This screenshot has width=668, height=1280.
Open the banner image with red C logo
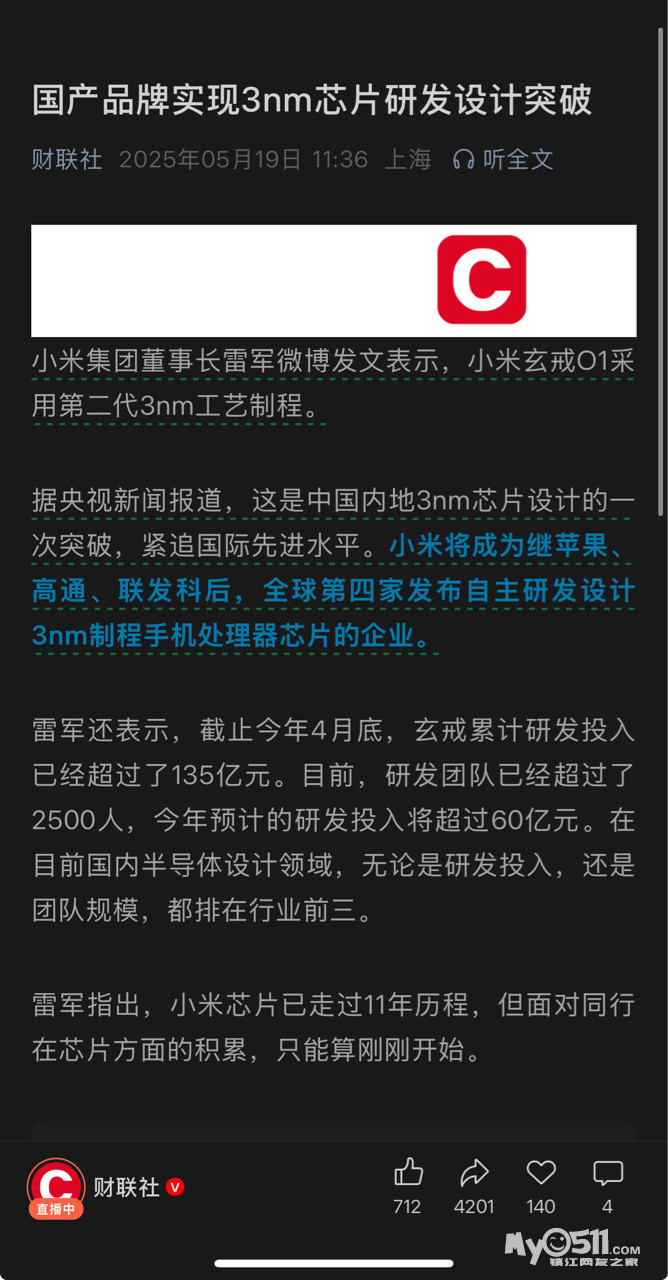333,280
